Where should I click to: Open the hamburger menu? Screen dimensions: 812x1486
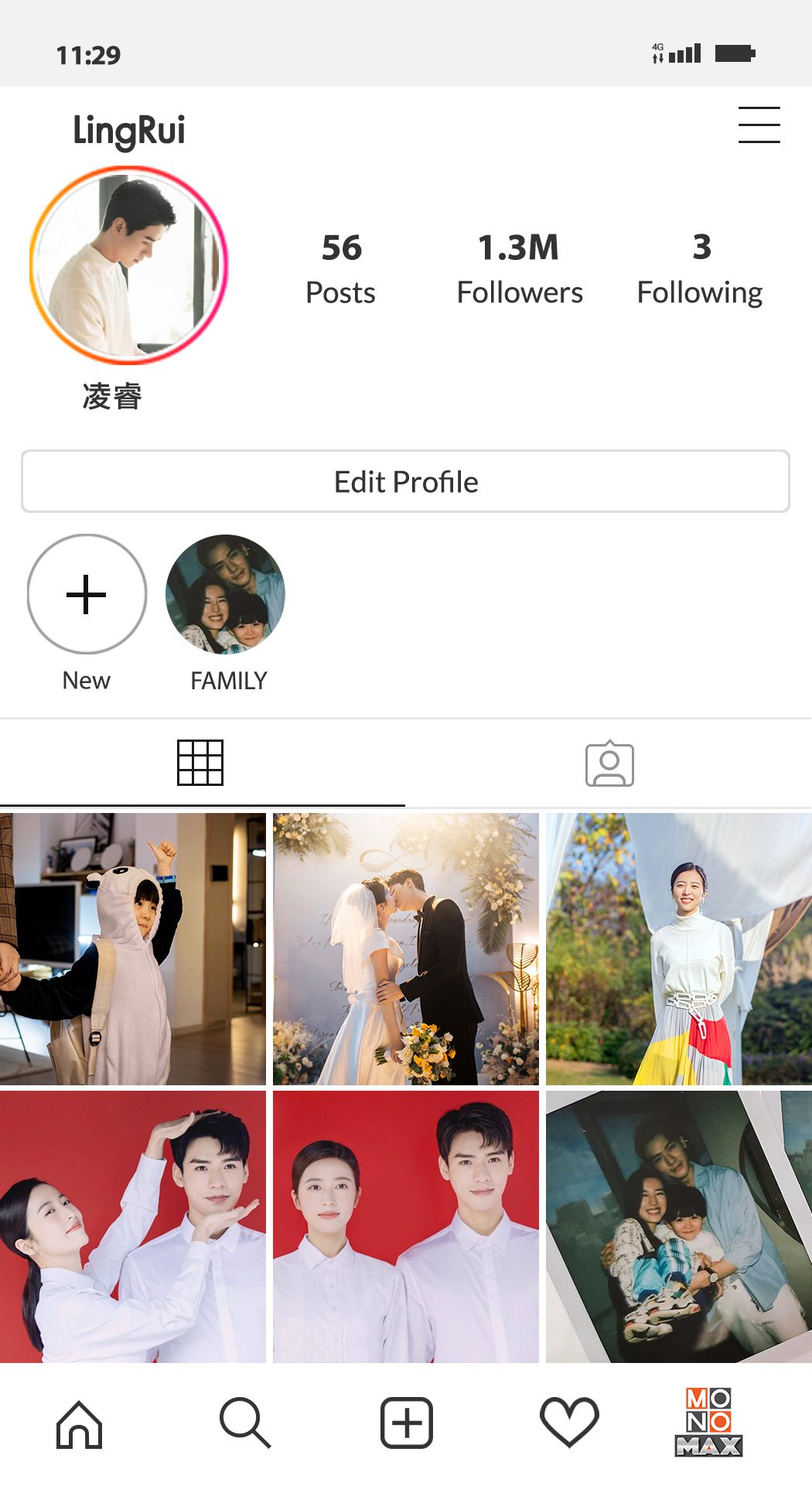point(759,125)
